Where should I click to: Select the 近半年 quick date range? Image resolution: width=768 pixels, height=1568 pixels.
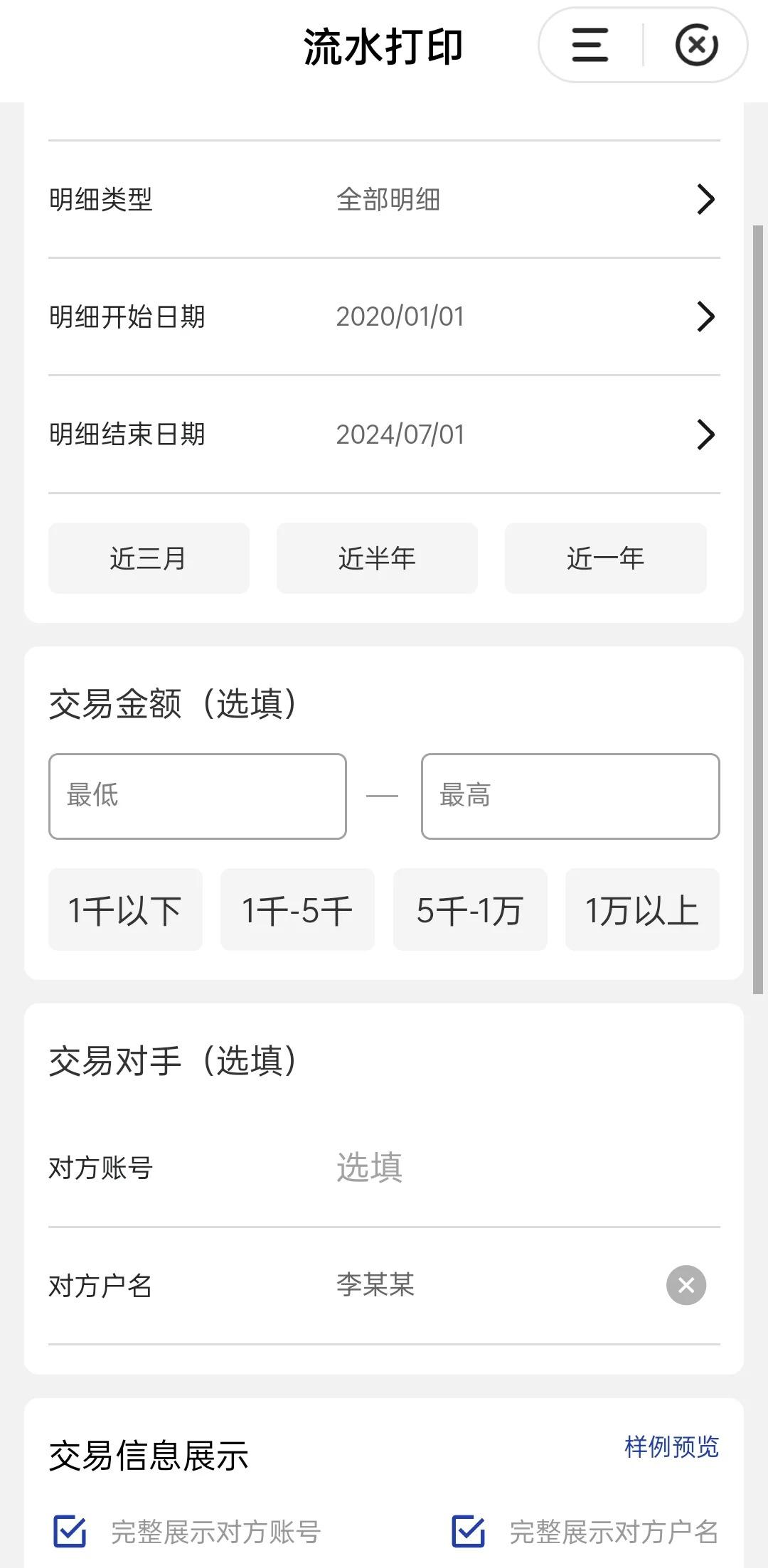coord(377,558)
